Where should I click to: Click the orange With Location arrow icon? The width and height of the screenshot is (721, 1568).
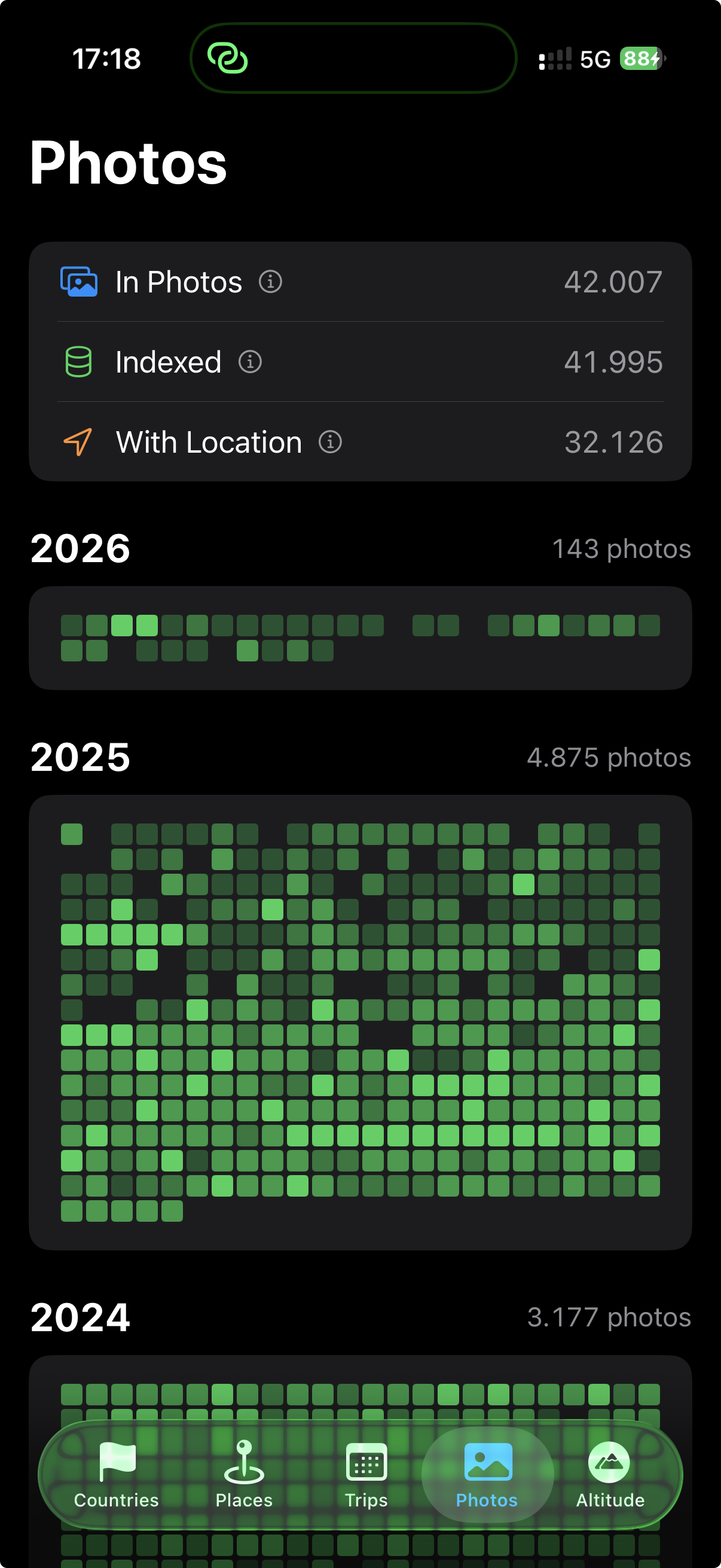tap(78, 443)
